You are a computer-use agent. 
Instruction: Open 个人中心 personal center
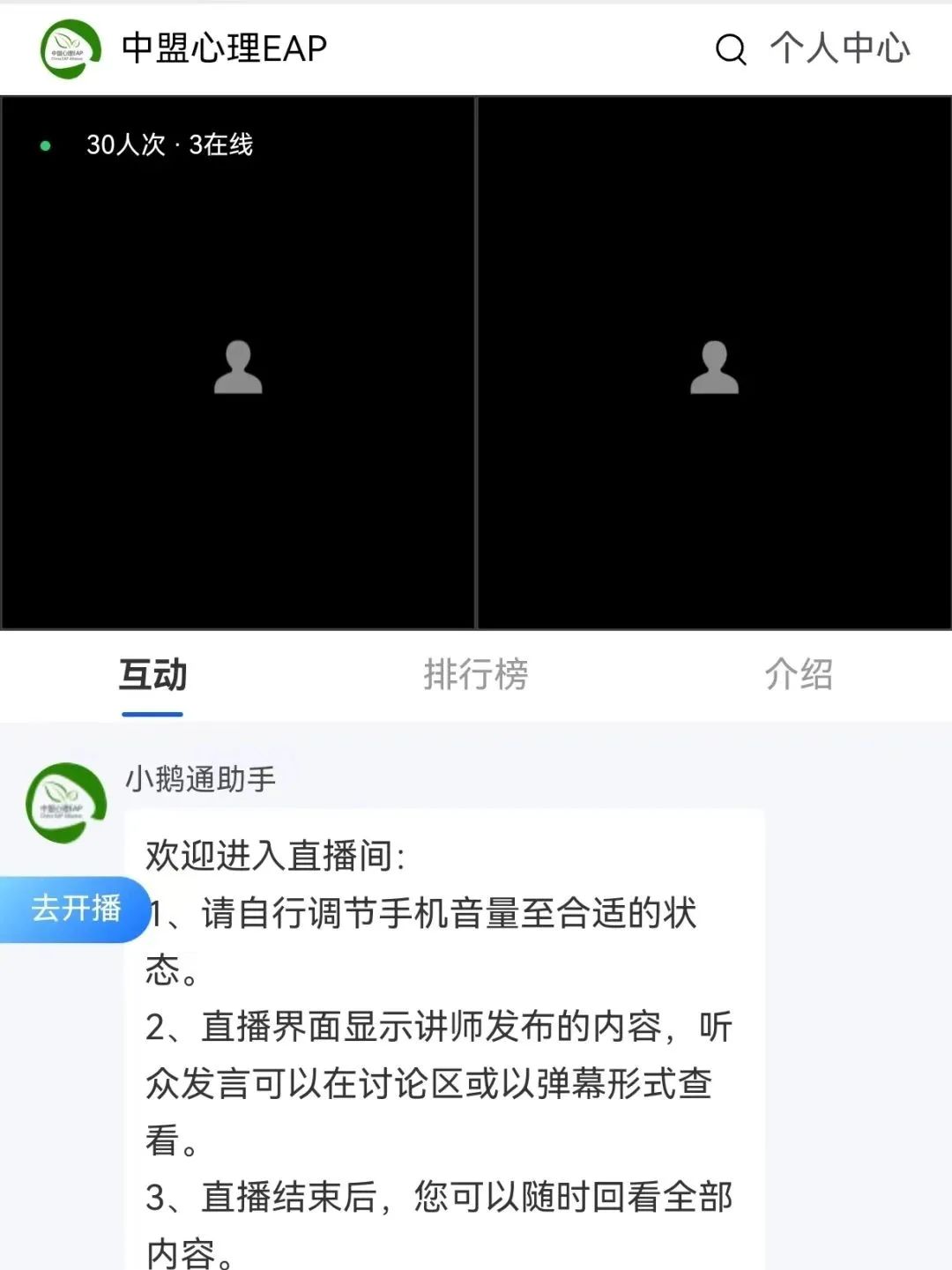pos(839,48)
